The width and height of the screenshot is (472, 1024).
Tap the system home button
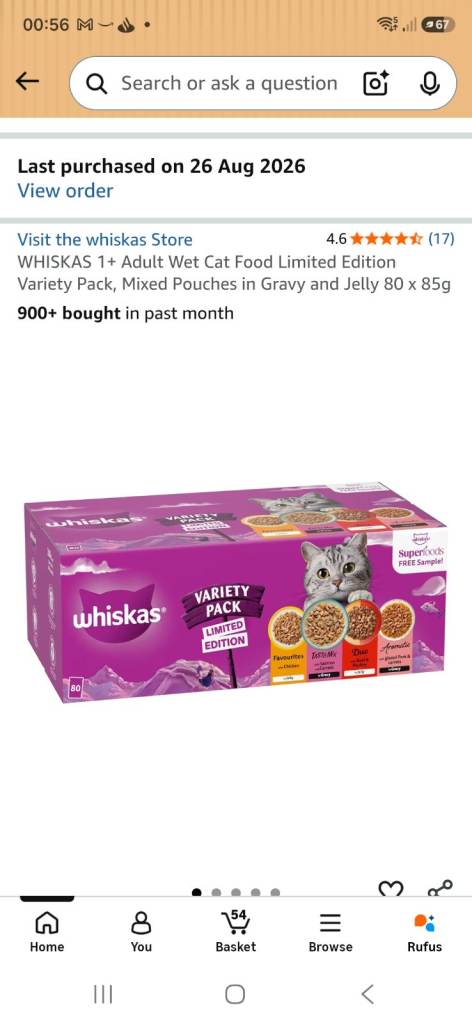235,994
